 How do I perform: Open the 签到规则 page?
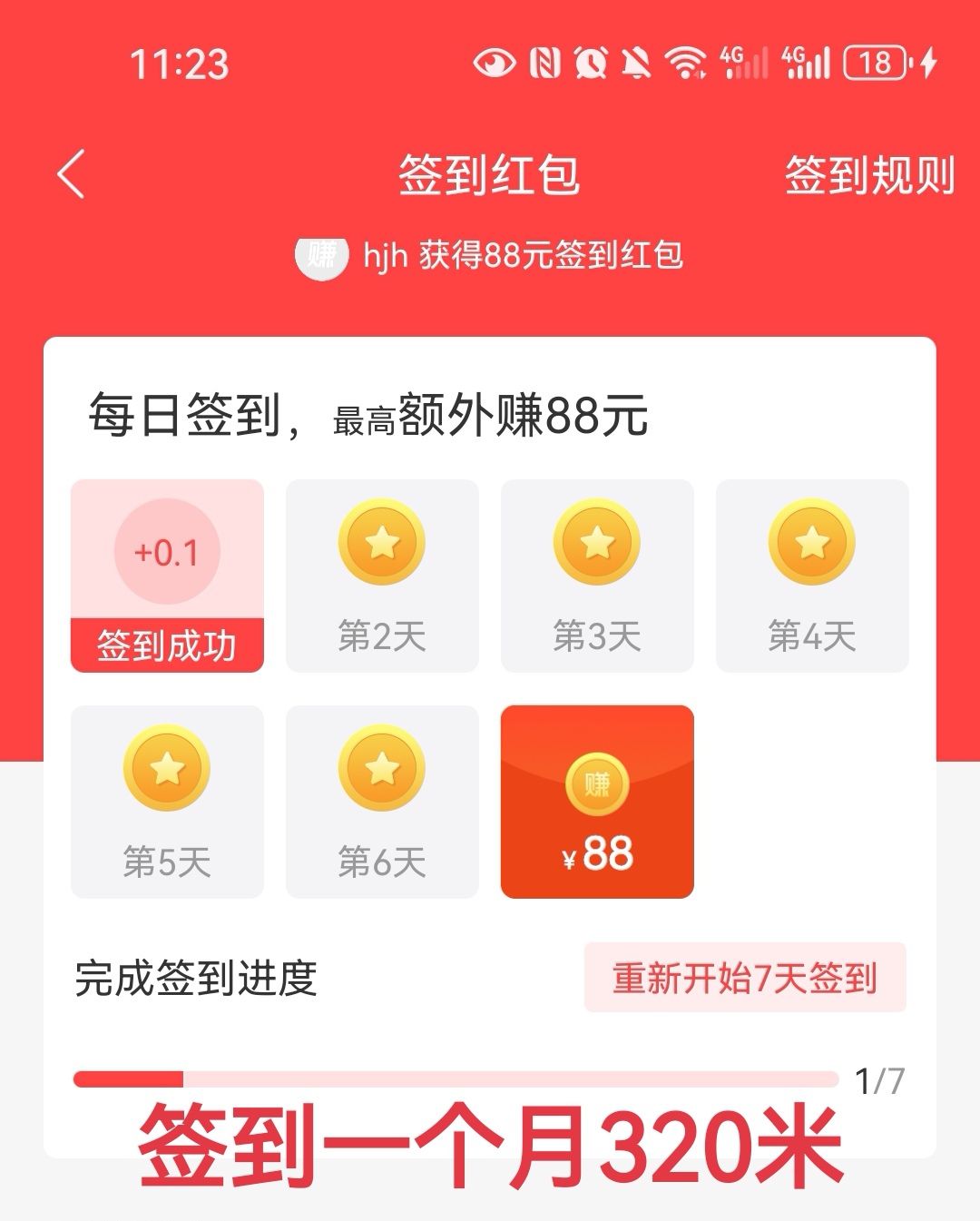(868, 174)
